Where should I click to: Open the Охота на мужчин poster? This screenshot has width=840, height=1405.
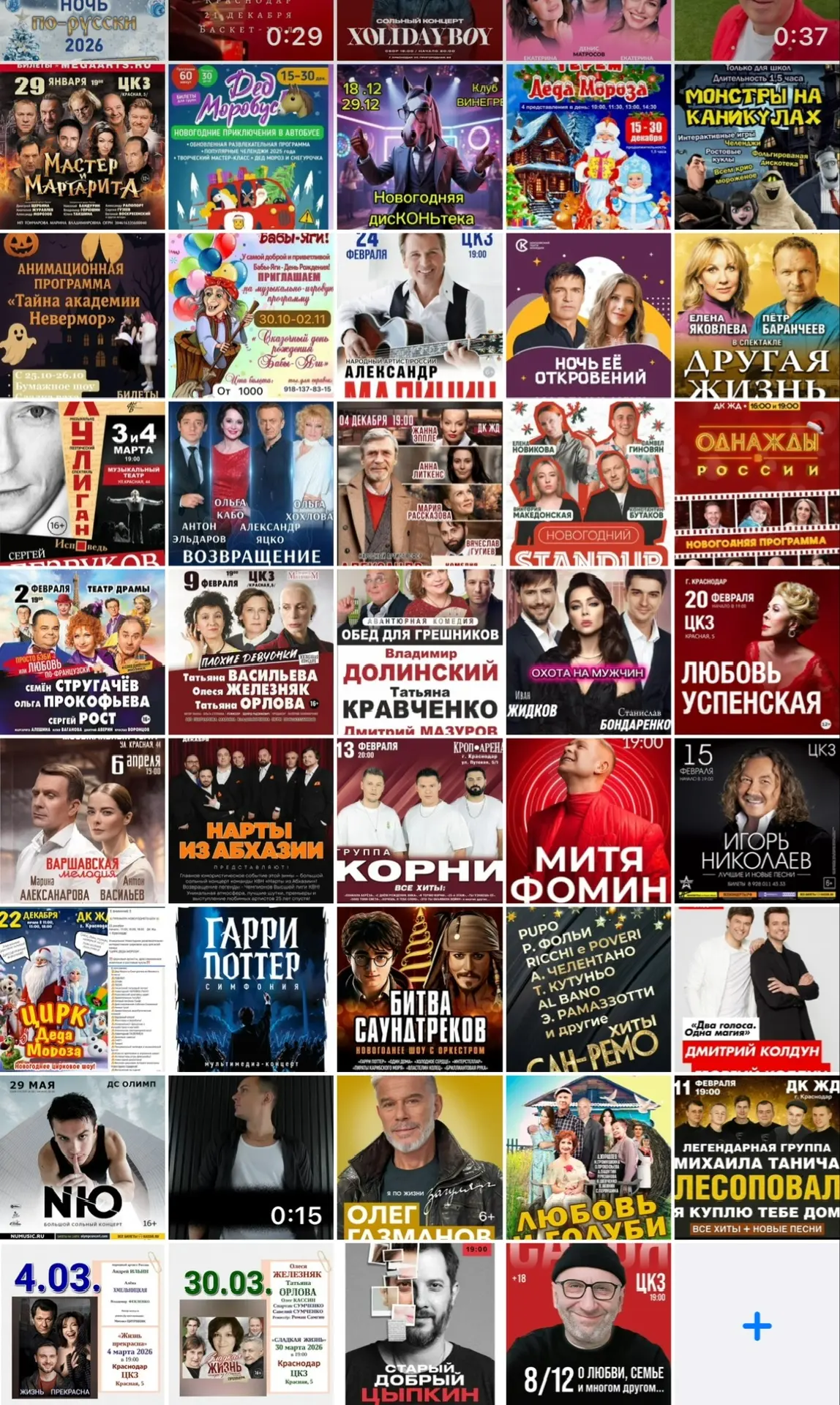[588, 652]
